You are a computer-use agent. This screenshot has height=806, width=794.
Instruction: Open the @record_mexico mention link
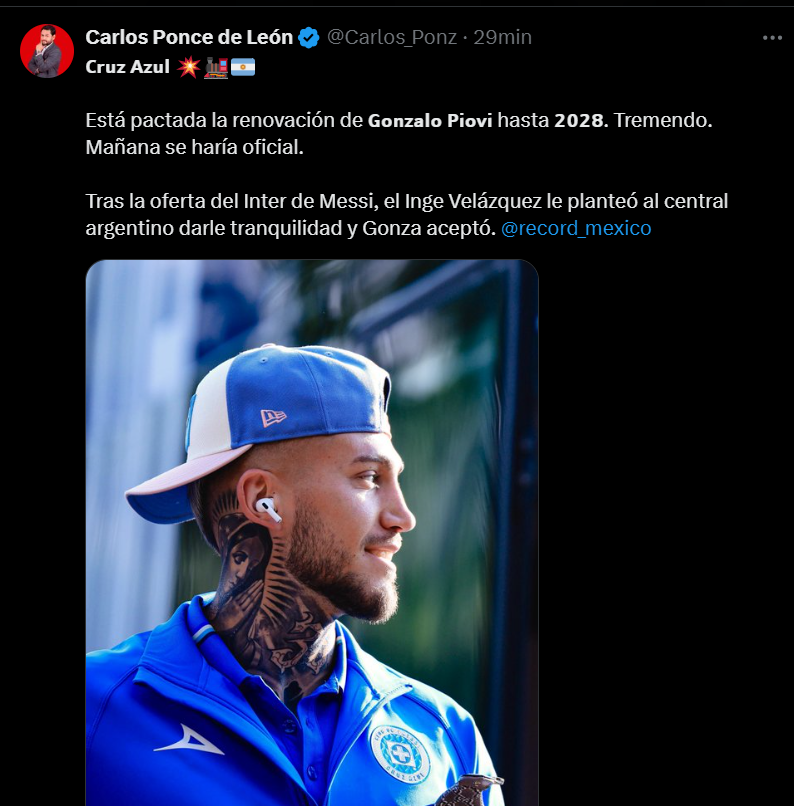576,228
